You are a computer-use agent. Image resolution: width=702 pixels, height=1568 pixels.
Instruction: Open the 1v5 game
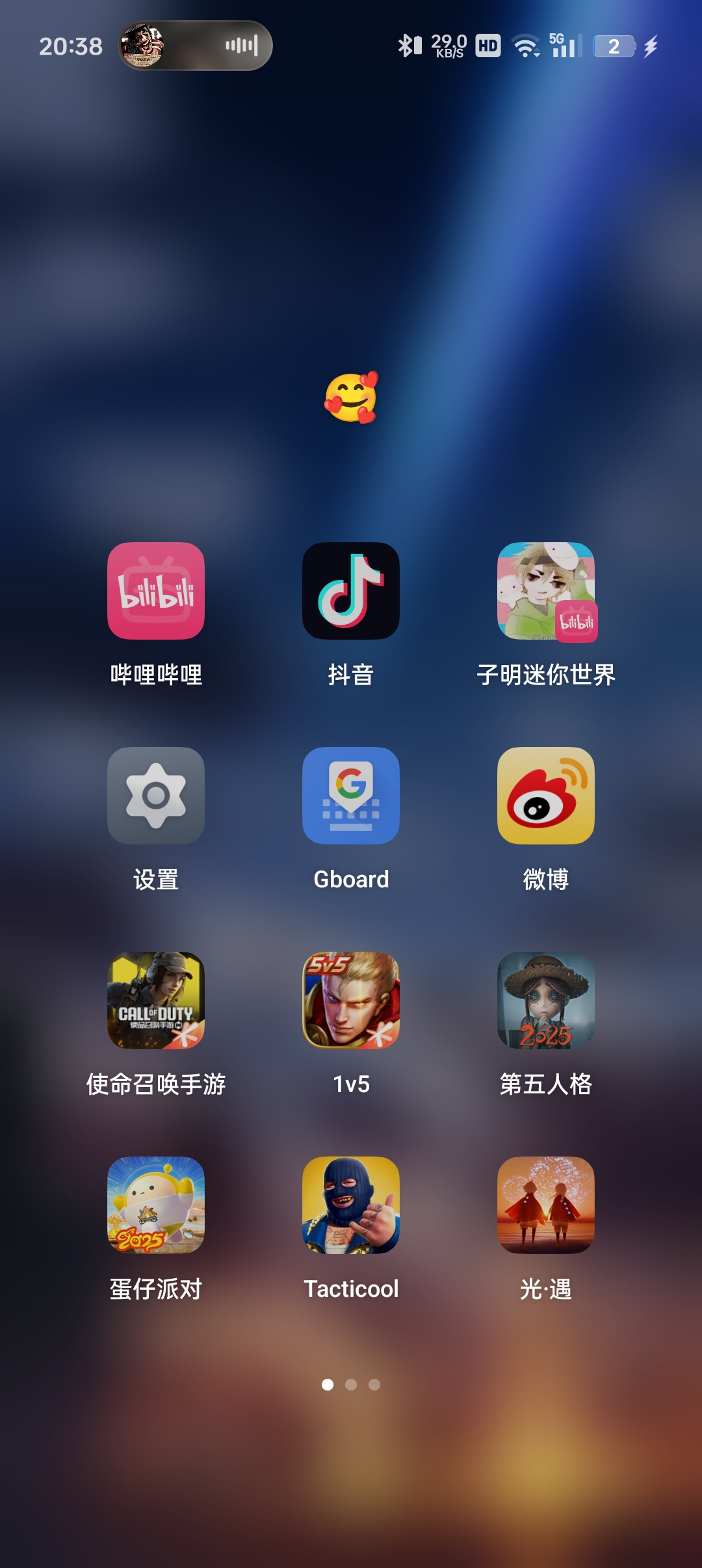click(351, 1002)
